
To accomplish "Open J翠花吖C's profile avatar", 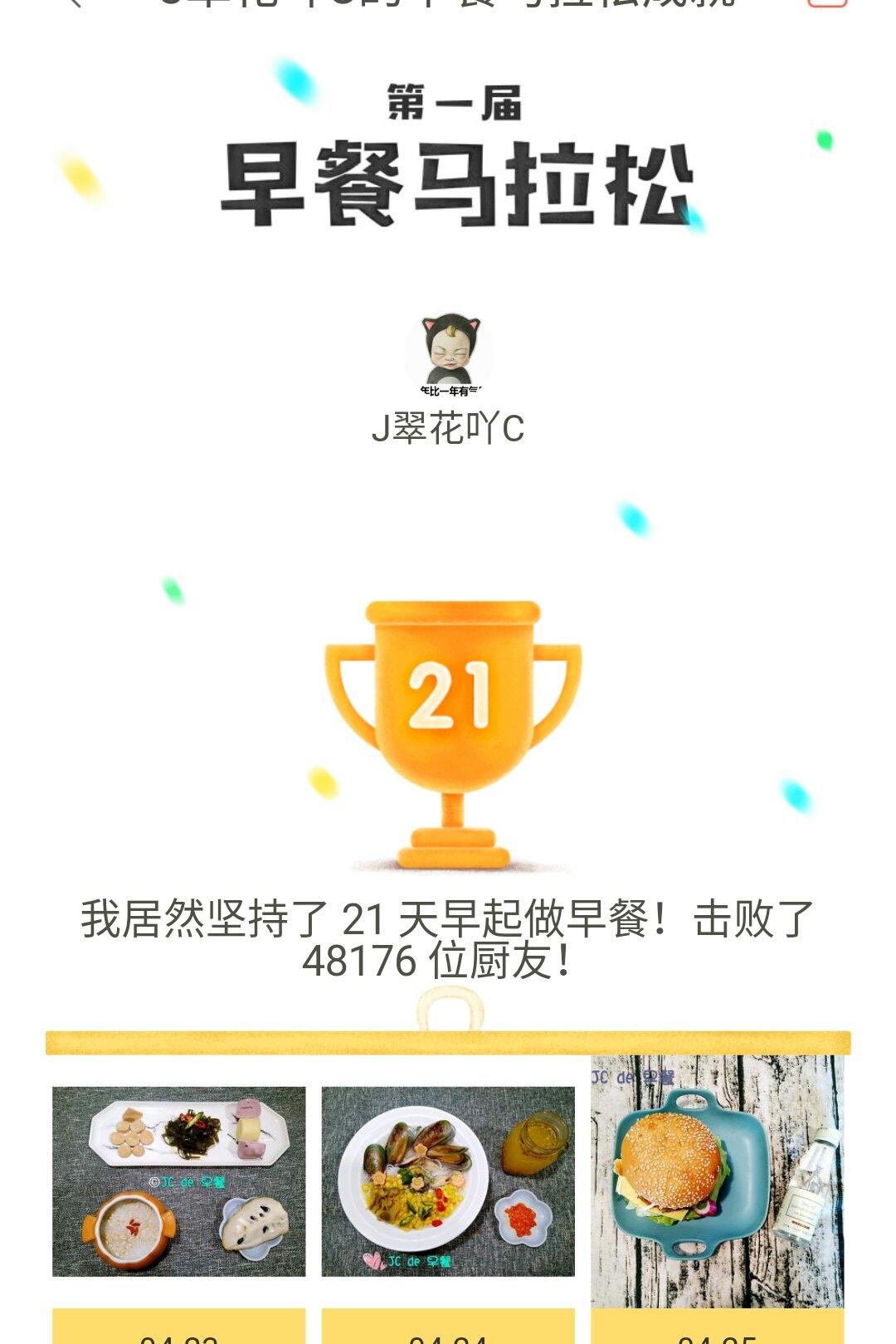I will [x=449, y=354].
